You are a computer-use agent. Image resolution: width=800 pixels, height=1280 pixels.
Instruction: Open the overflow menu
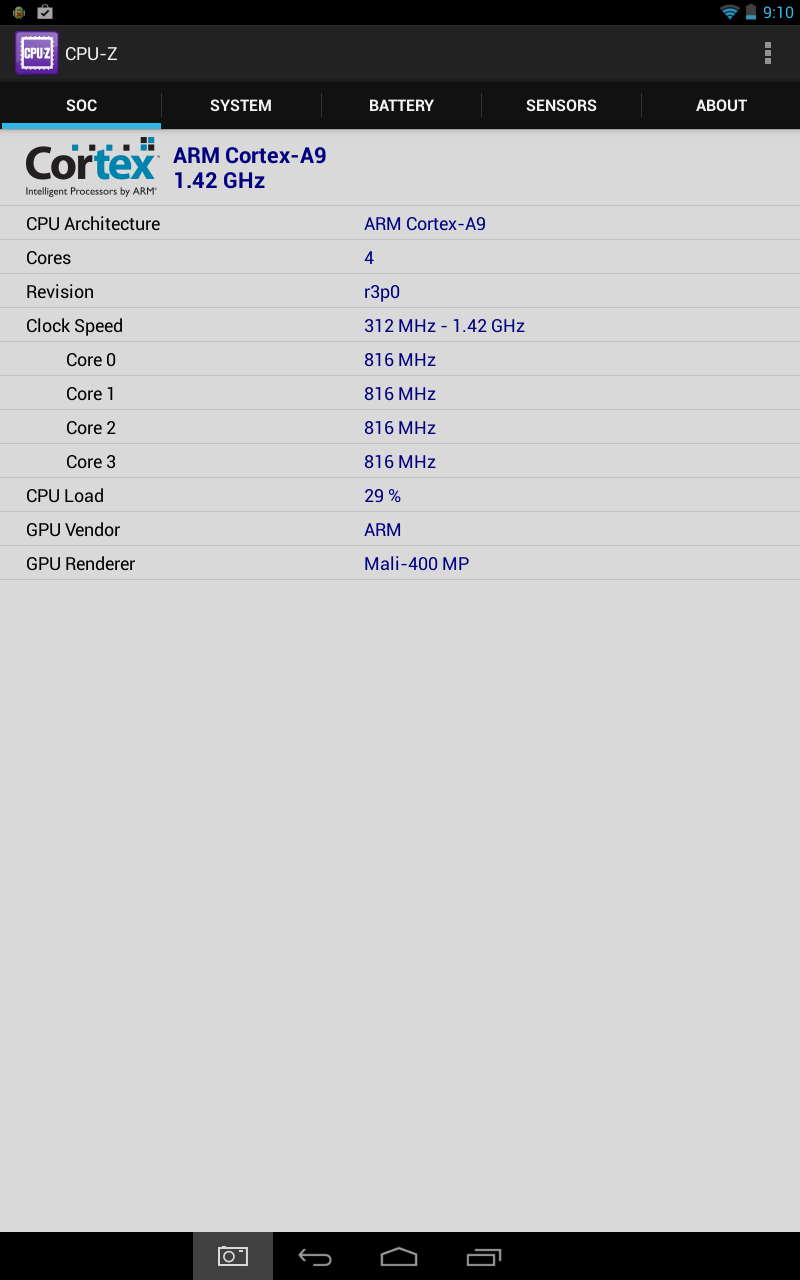(767, 53)
